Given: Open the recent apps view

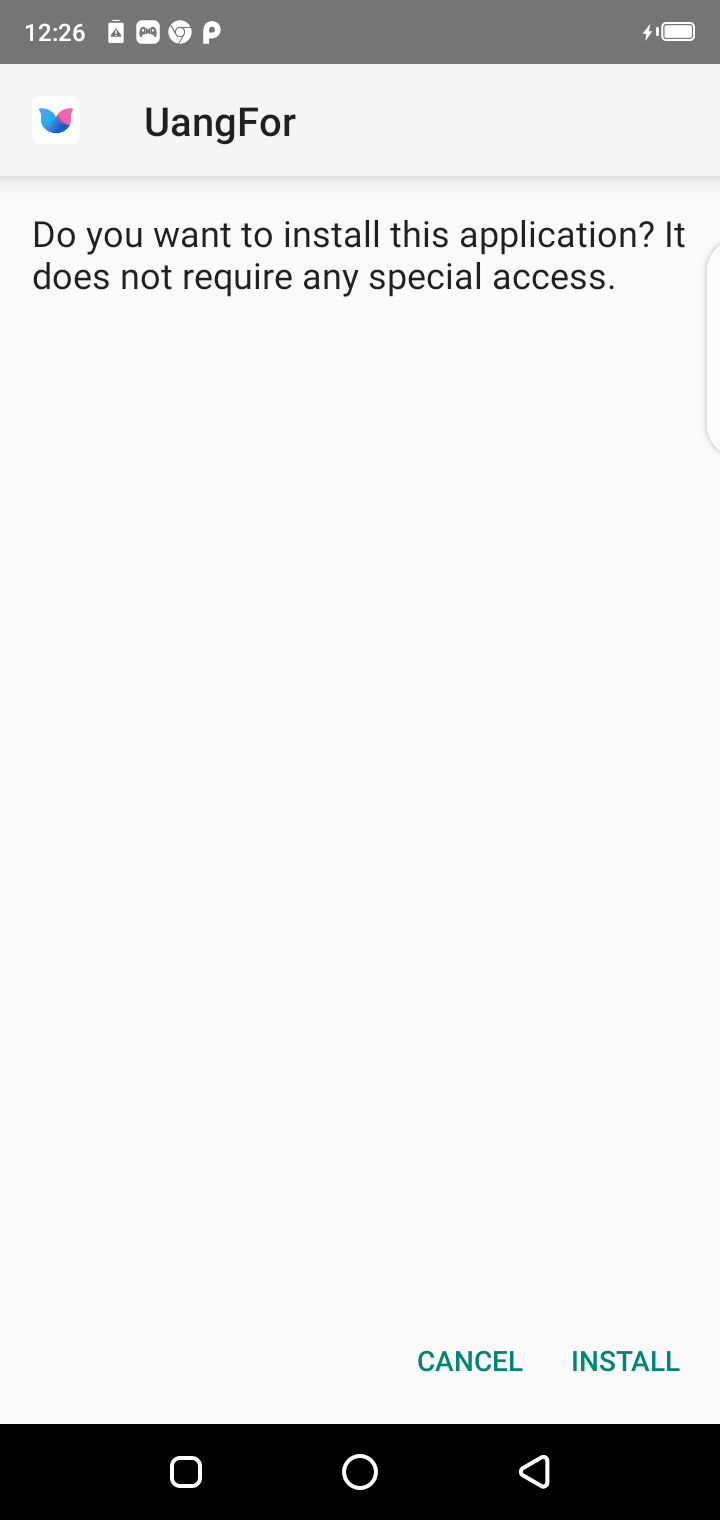Looking at the screenshot, I should click(x=186, y=1471).
